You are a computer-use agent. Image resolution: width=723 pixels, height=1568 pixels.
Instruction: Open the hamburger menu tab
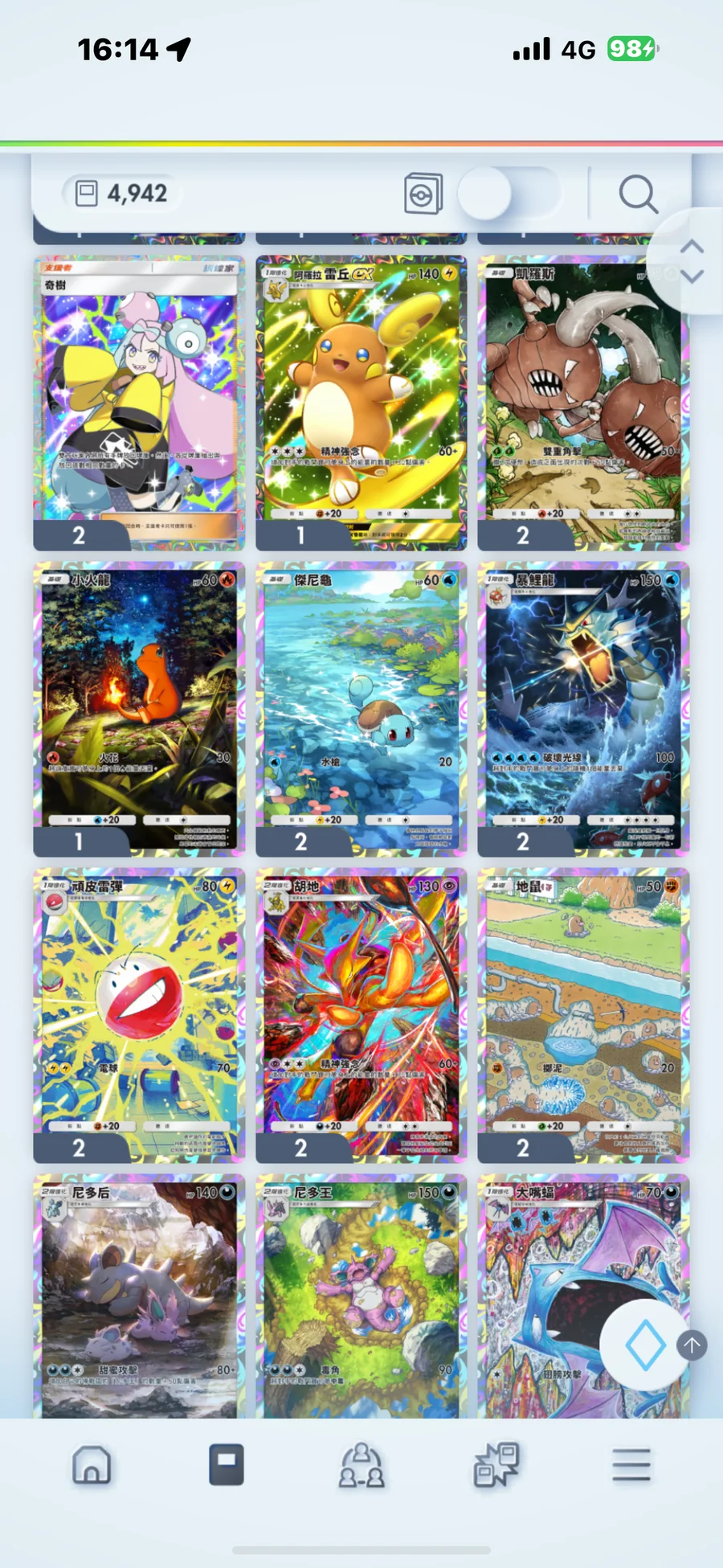click(631, 1464)
